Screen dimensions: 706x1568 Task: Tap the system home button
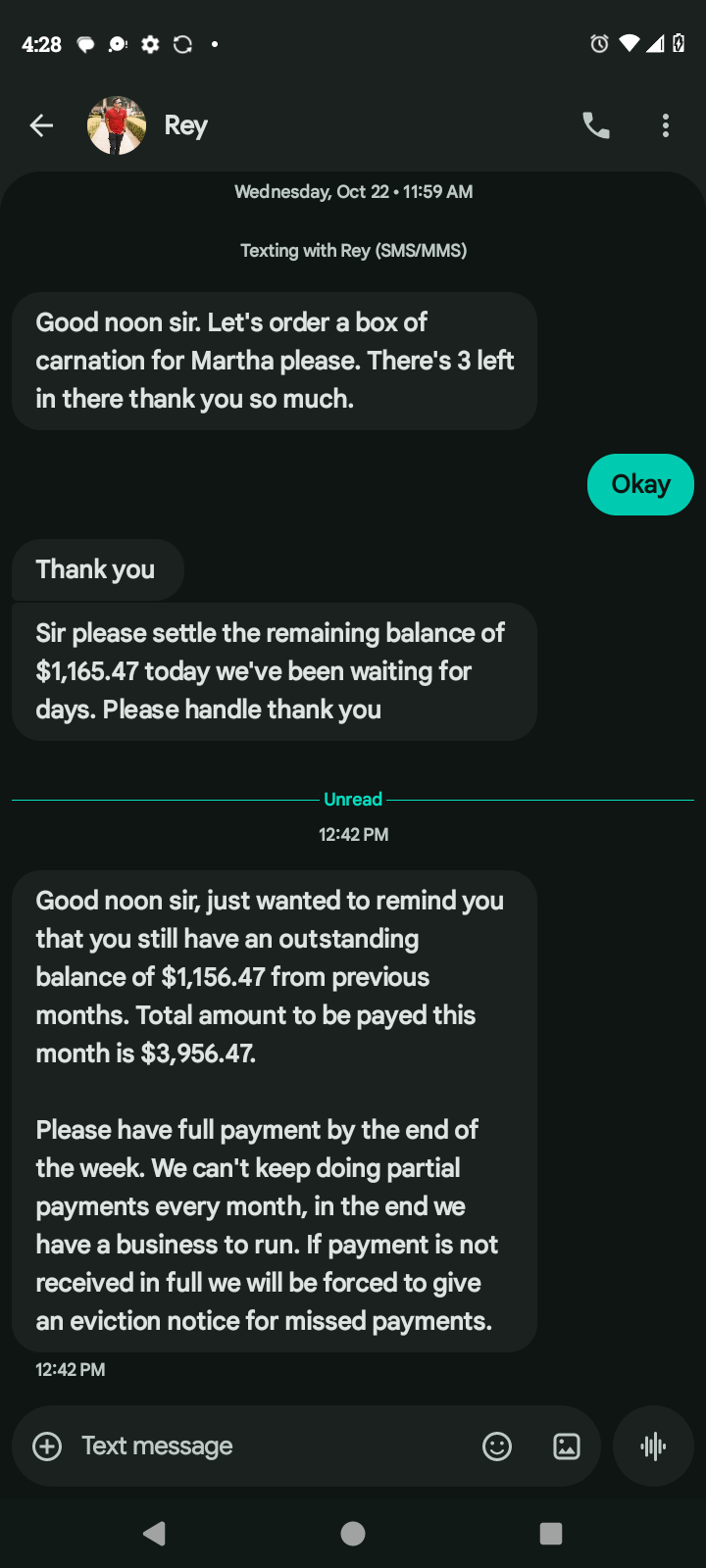353,1534
